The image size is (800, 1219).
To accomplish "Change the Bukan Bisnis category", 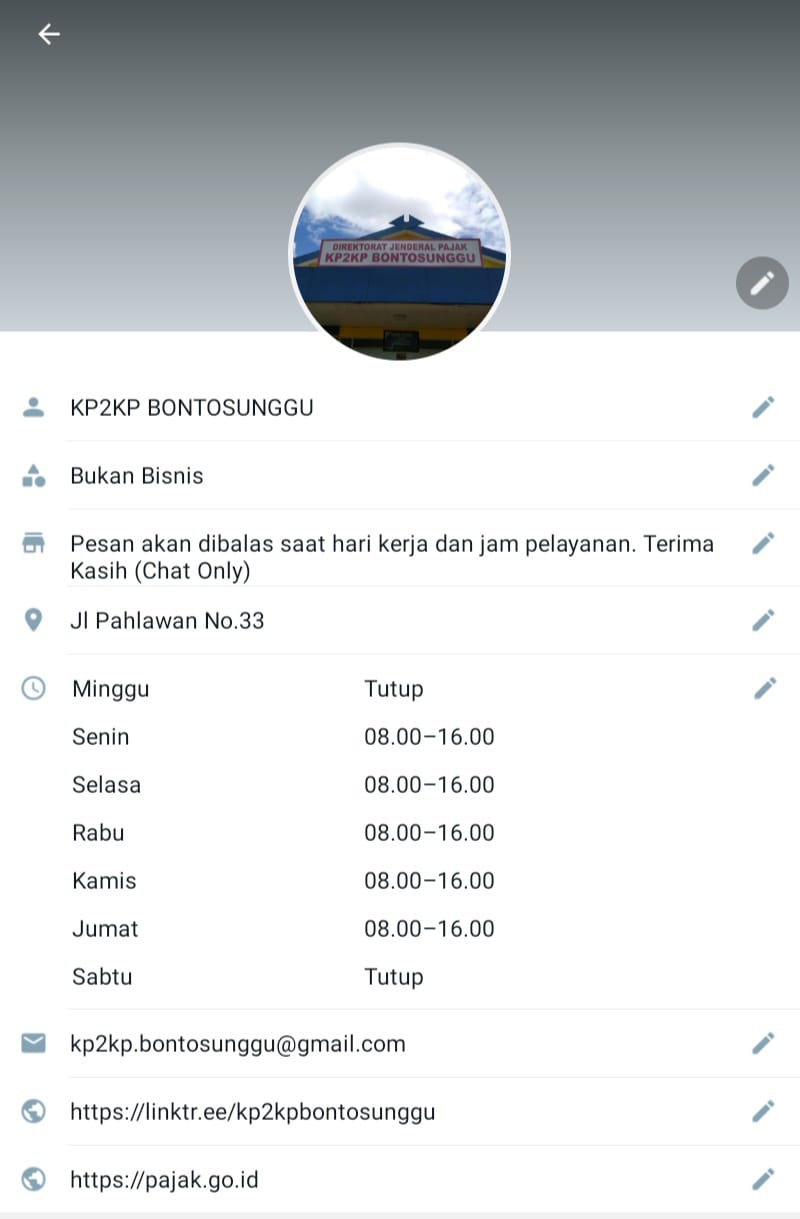I will click(x=763, y=475).
